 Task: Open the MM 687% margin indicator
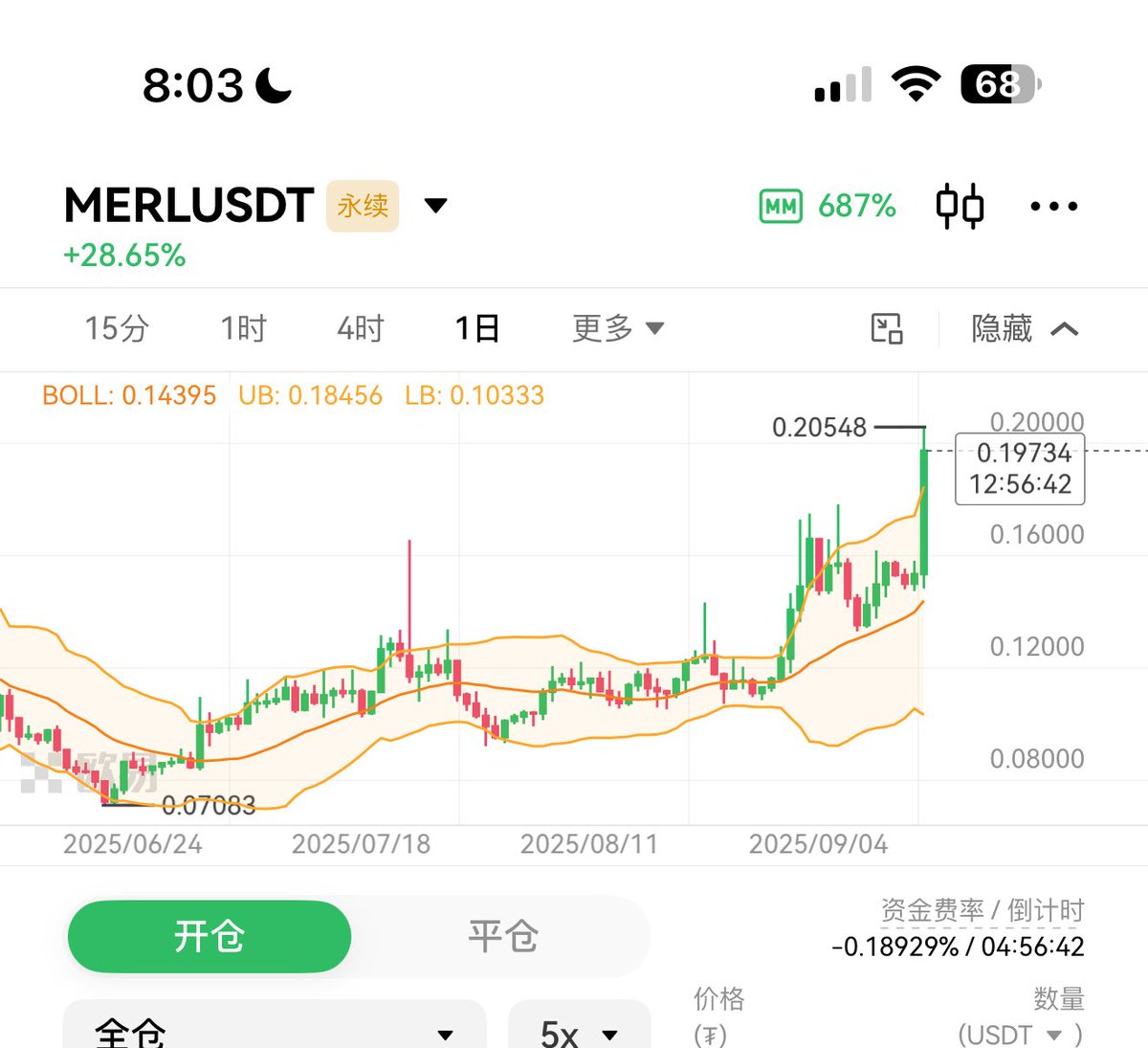coord(828,206)
